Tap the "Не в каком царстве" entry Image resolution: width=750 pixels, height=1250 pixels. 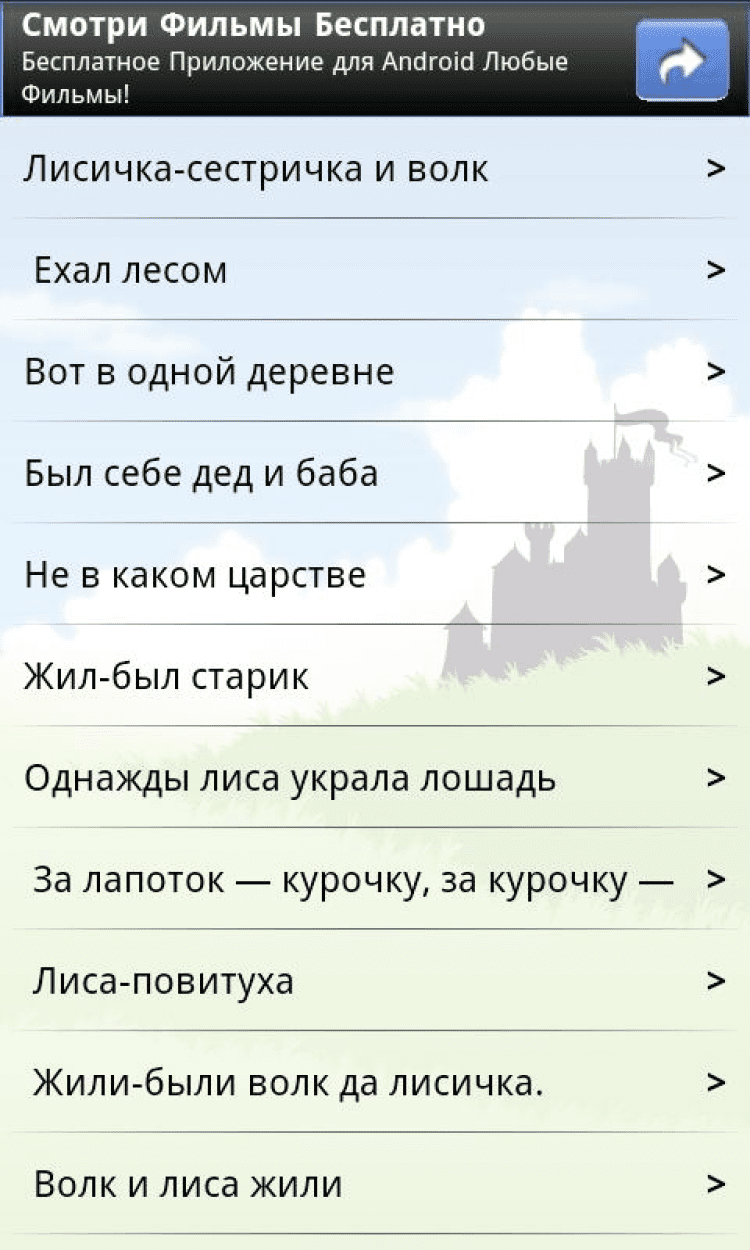click(374, 575)
